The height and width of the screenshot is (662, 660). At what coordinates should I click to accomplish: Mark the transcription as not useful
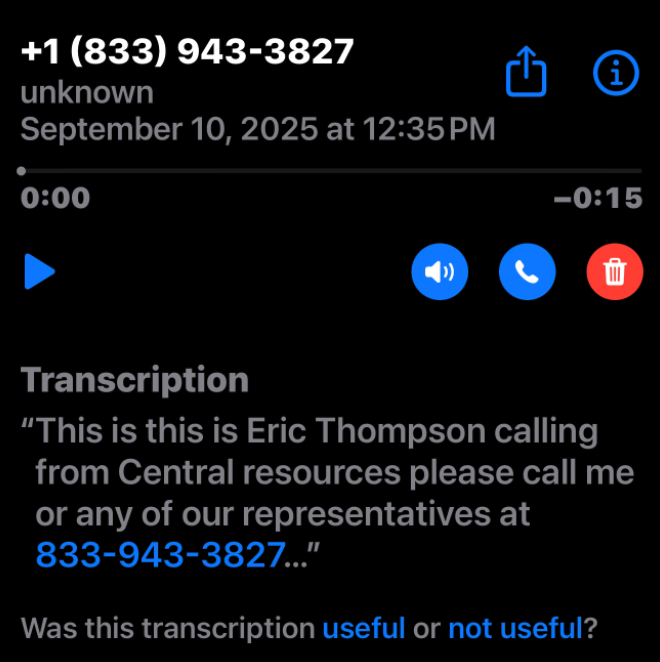515,629
